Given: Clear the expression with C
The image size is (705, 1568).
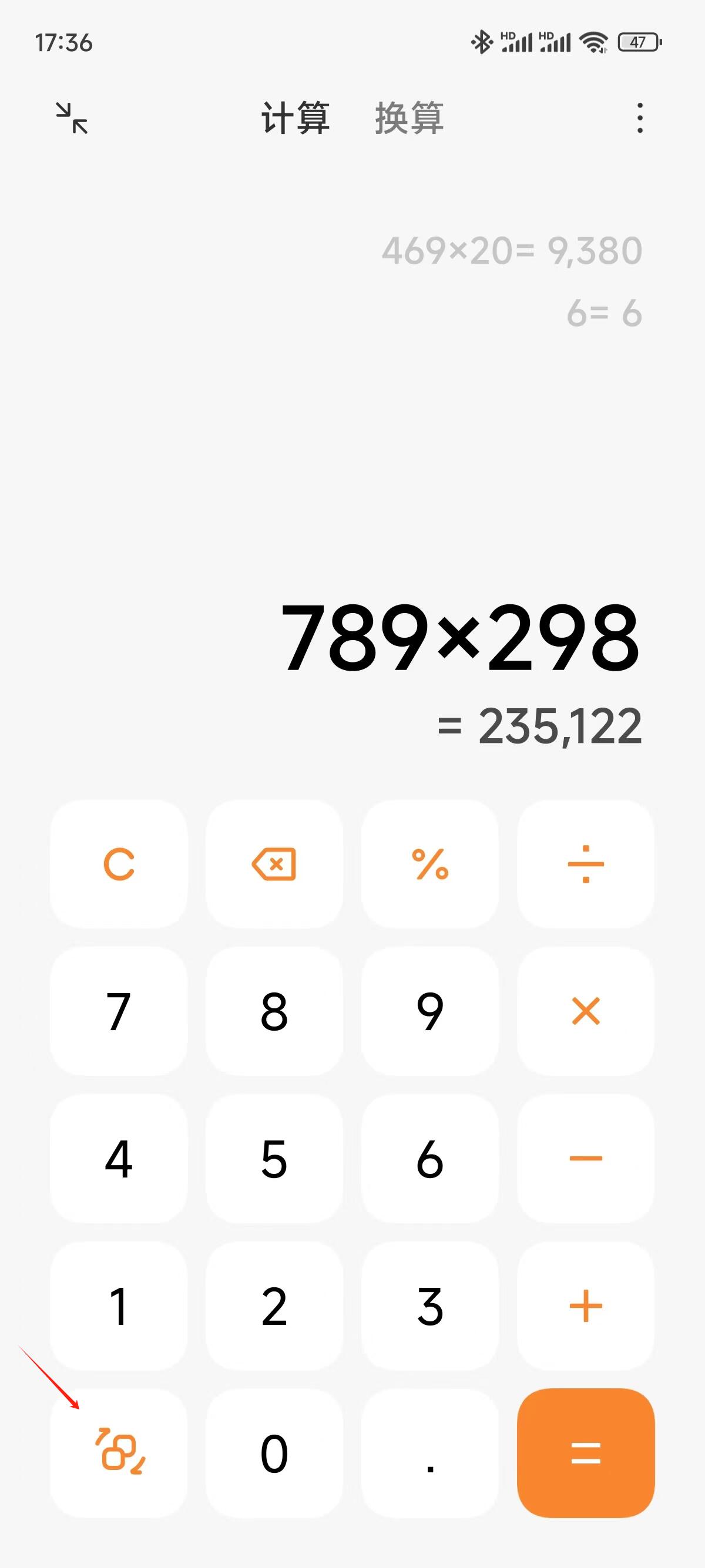Looking at the screenshot, I should tap(119, 864).
